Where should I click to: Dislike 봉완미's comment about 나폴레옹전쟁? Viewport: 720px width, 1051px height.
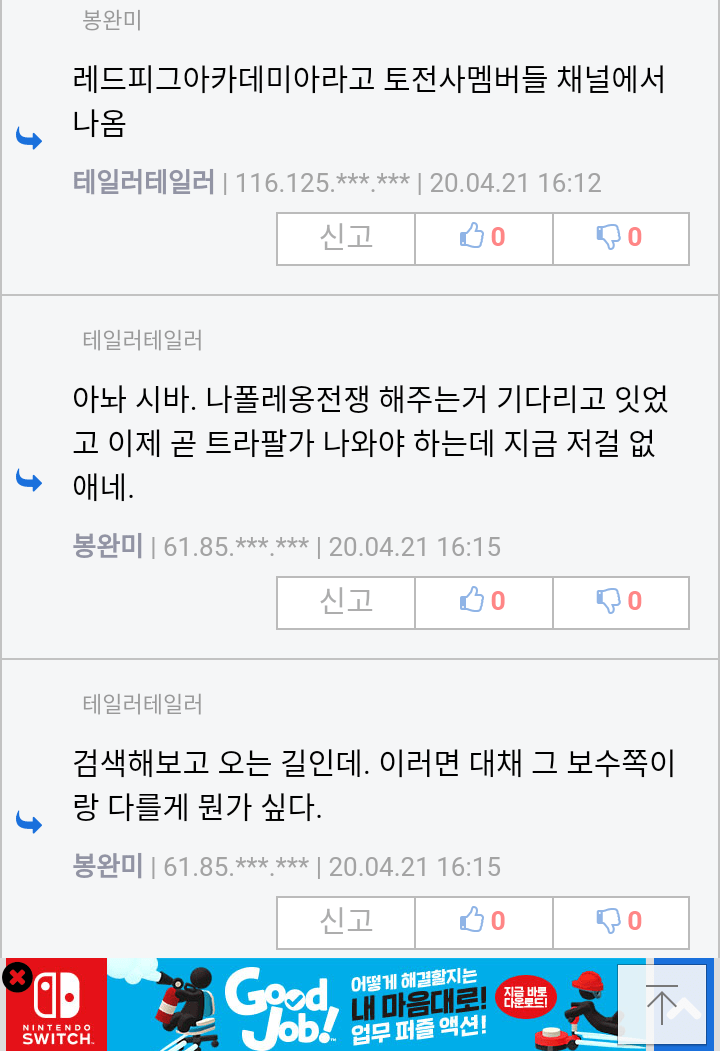(620, 602)
